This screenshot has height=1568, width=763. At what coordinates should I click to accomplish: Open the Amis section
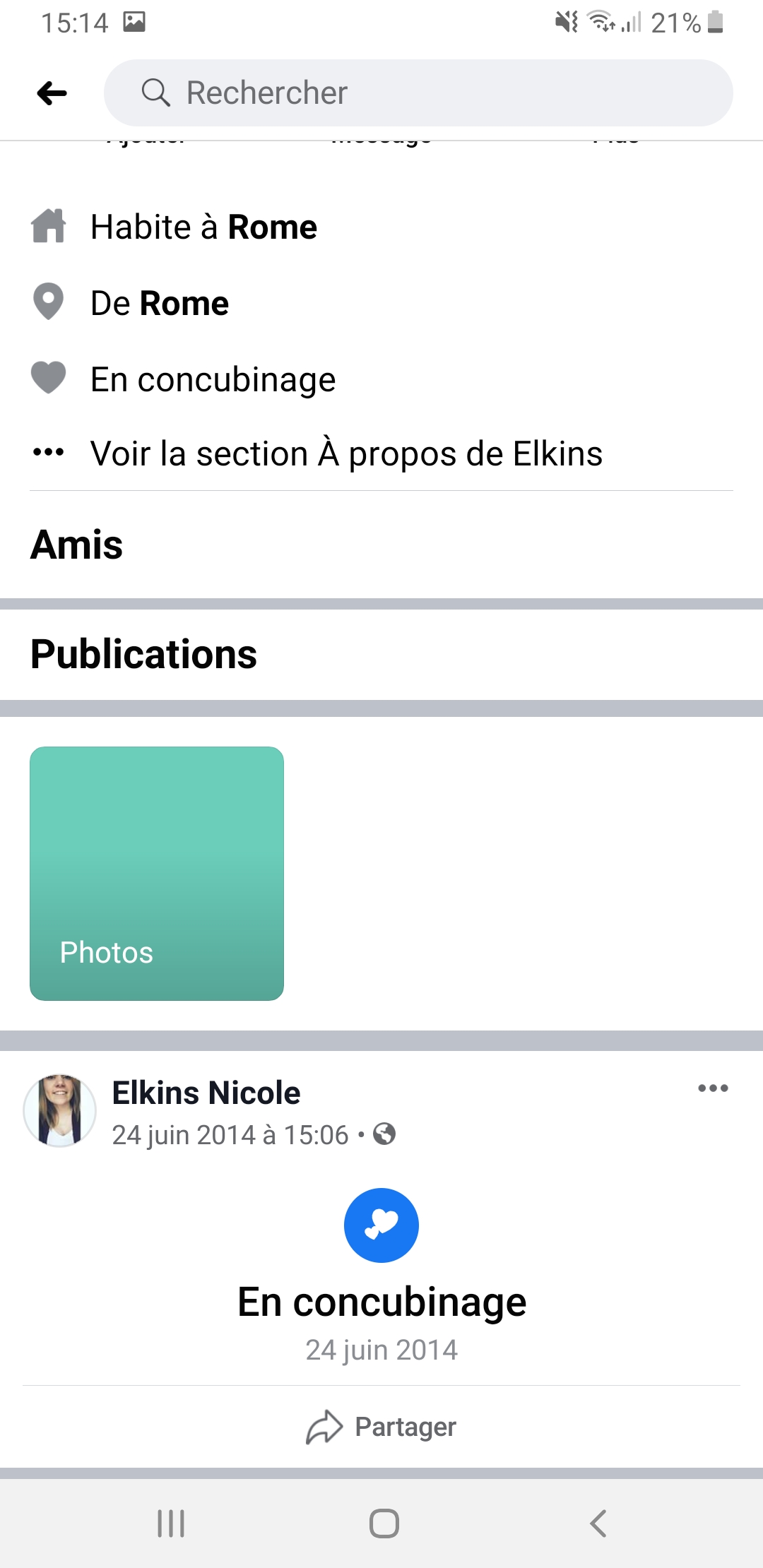tap(77, 545)
